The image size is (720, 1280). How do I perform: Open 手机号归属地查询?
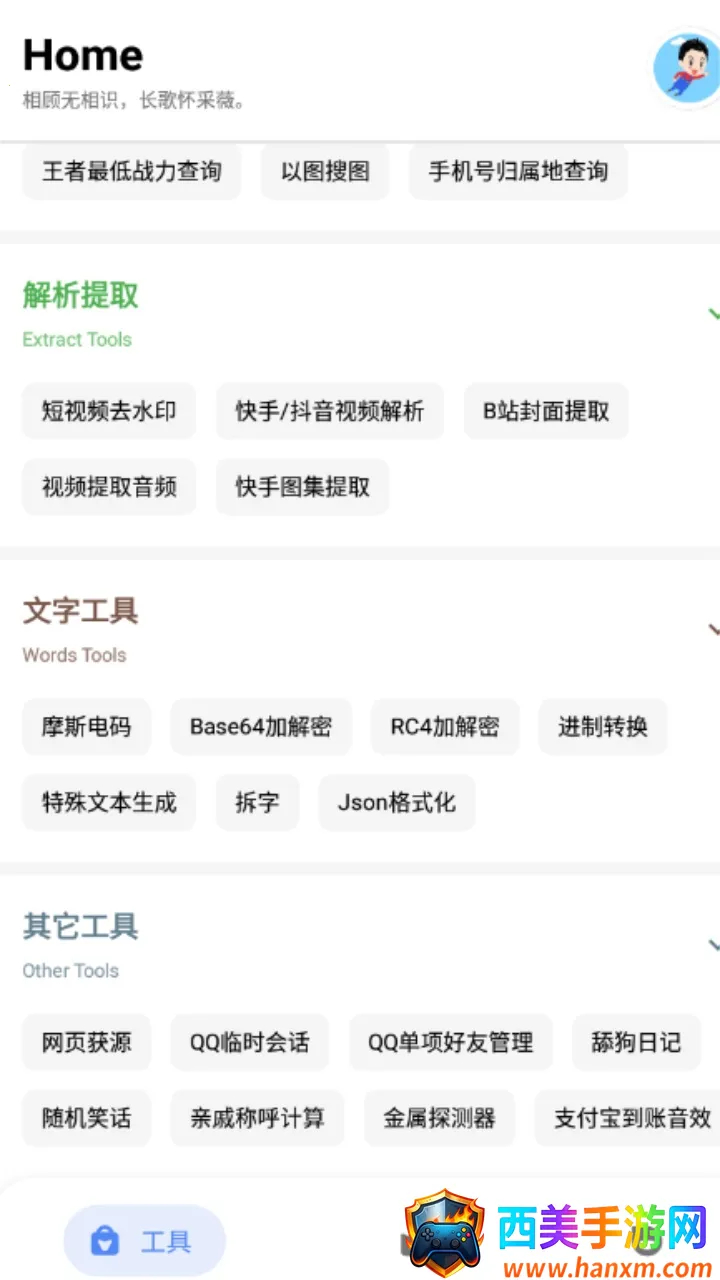click(x=518, y=172)
